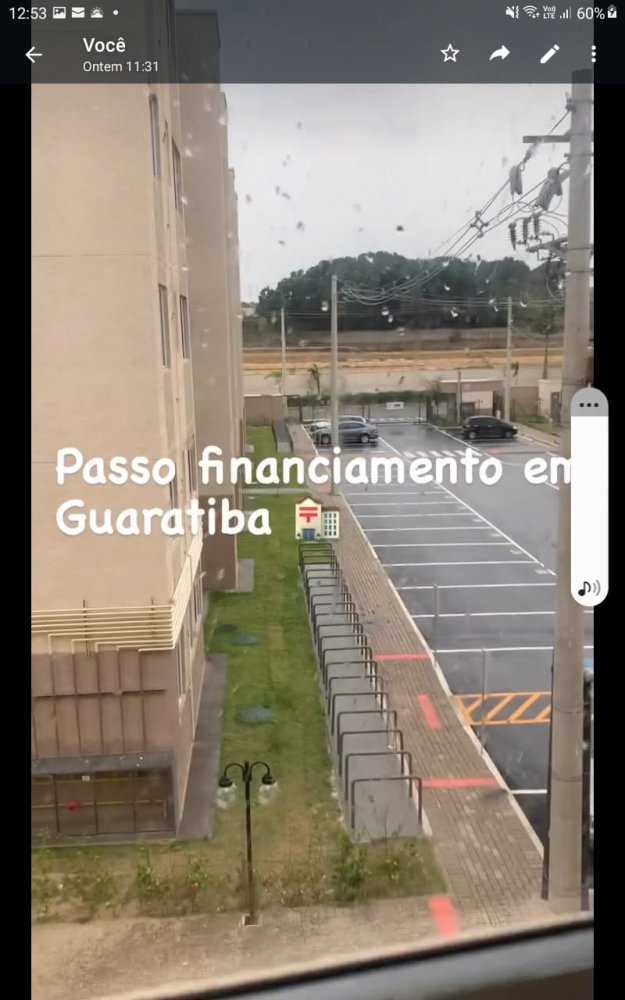The width and height of the screenshot is (625, 1000).
Task: Expand the volume panel's three-dot options
Action: 589,405
